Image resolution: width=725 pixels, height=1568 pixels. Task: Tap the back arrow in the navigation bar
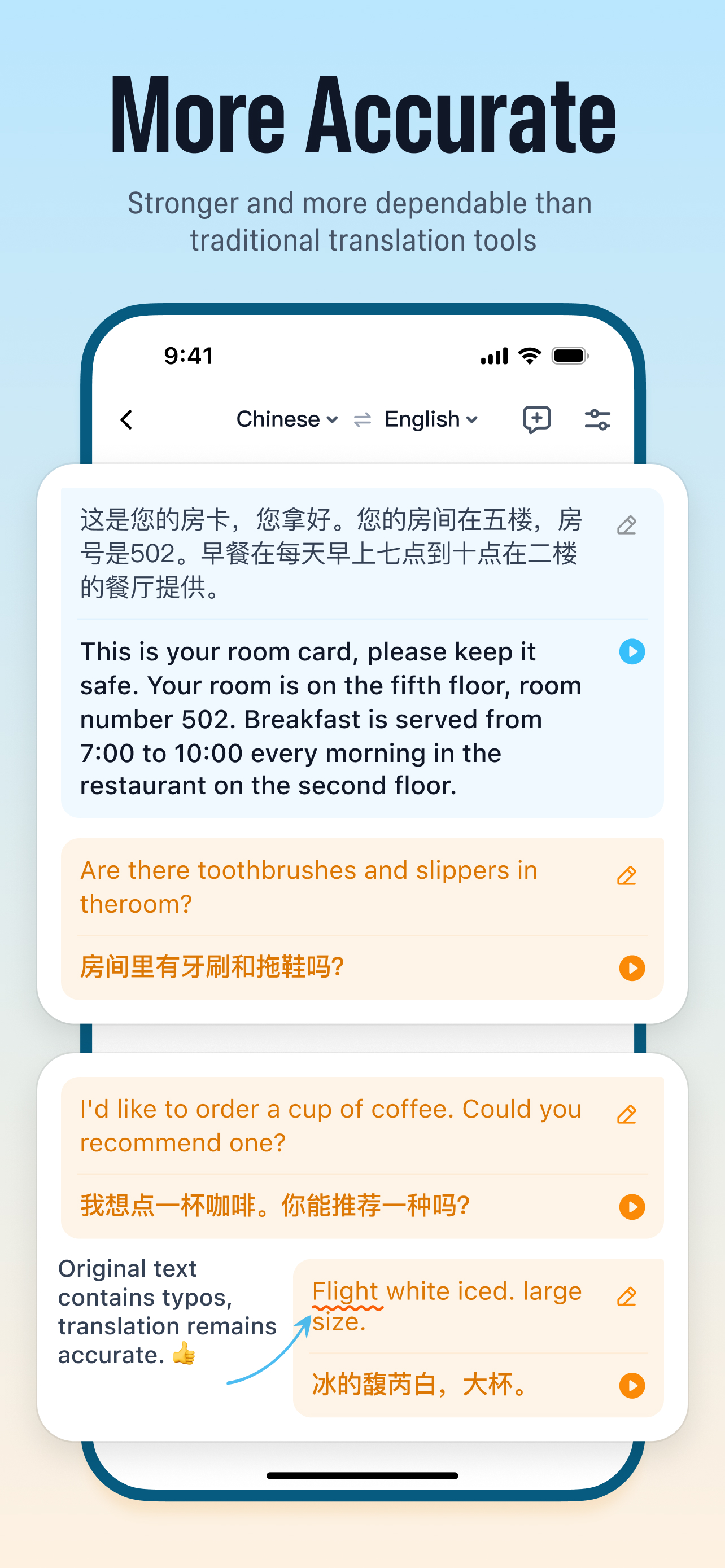(126, 419)
